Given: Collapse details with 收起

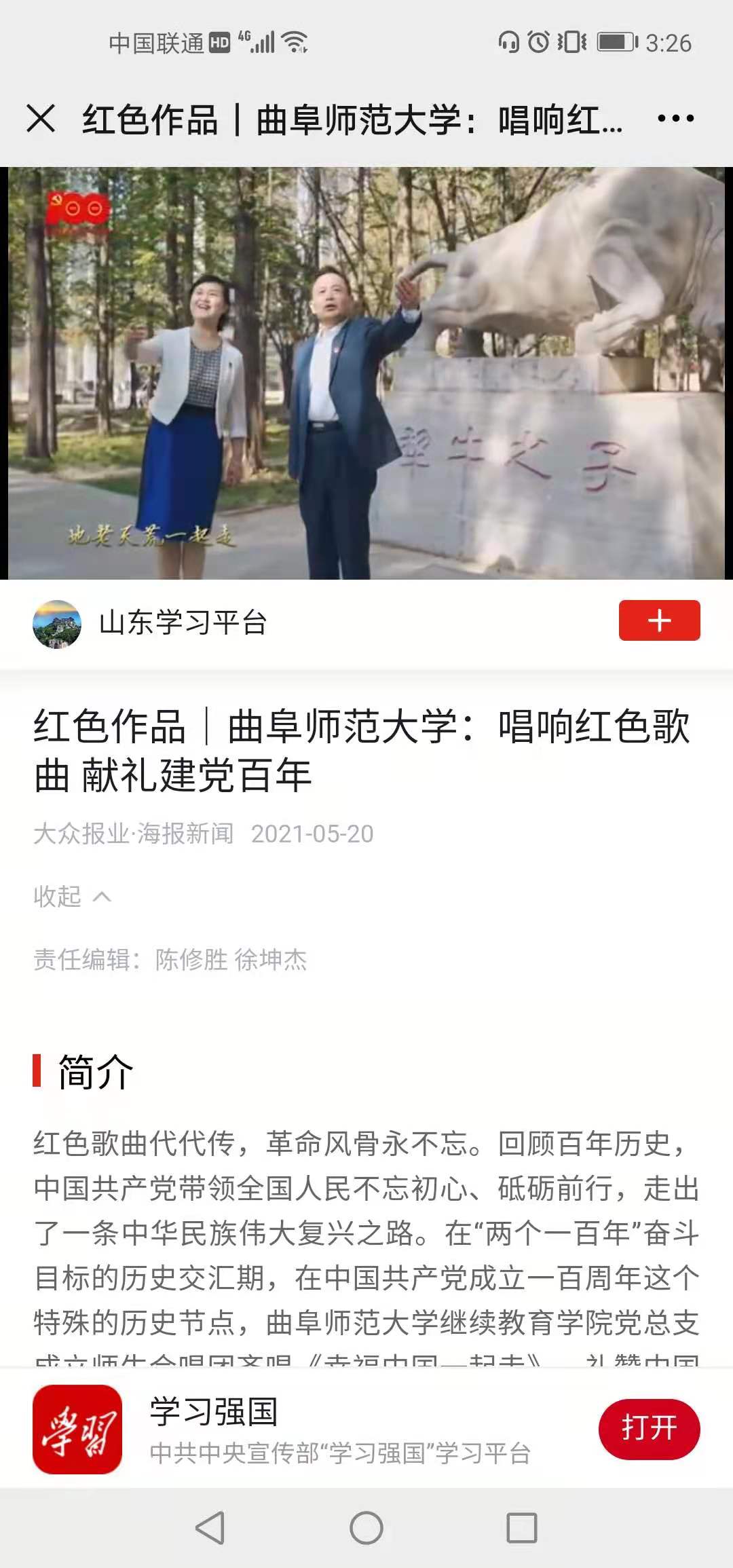Looking at the screenshot, I should click(72, 897).
